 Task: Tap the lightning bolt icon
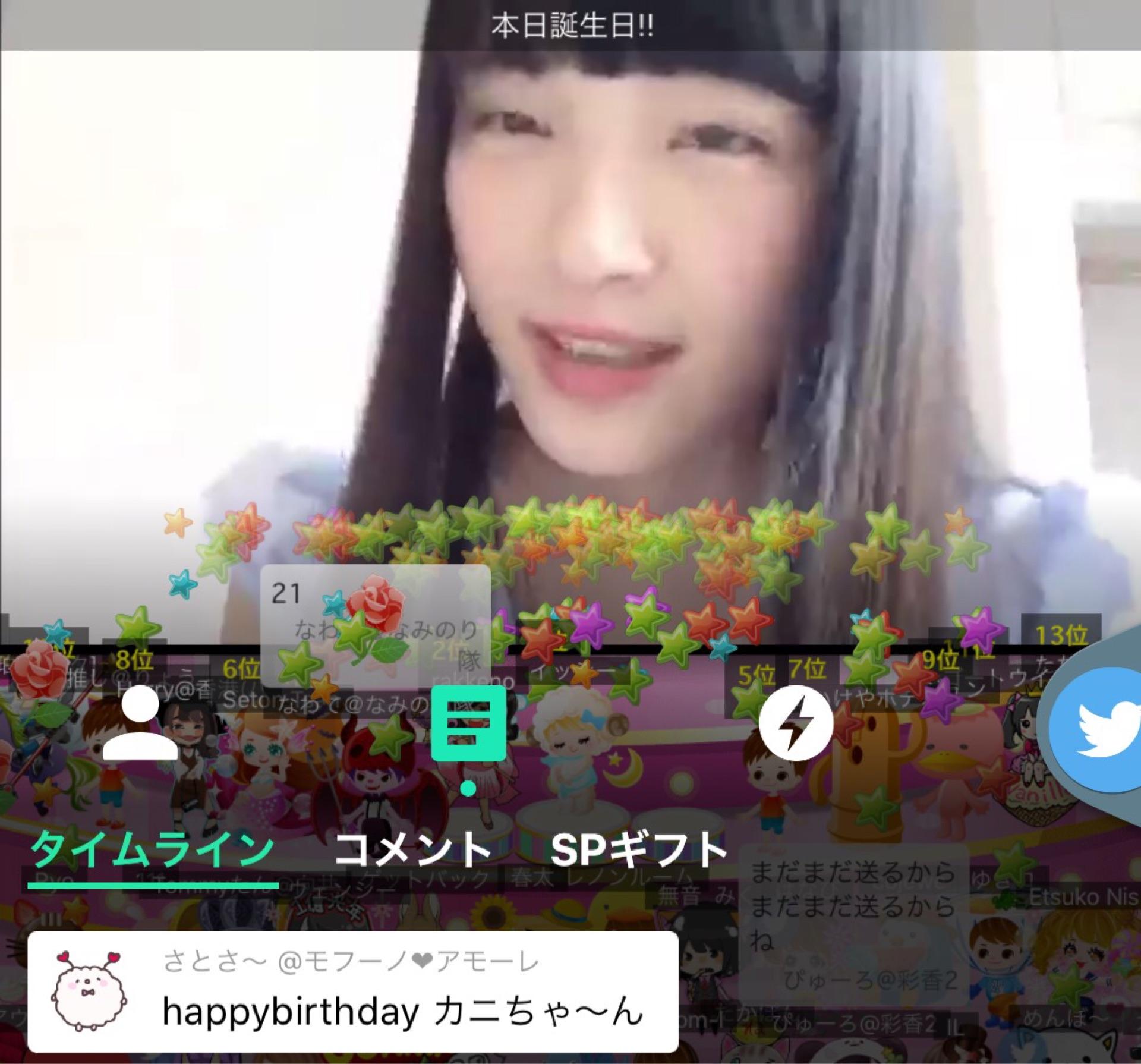click(796, 723)
